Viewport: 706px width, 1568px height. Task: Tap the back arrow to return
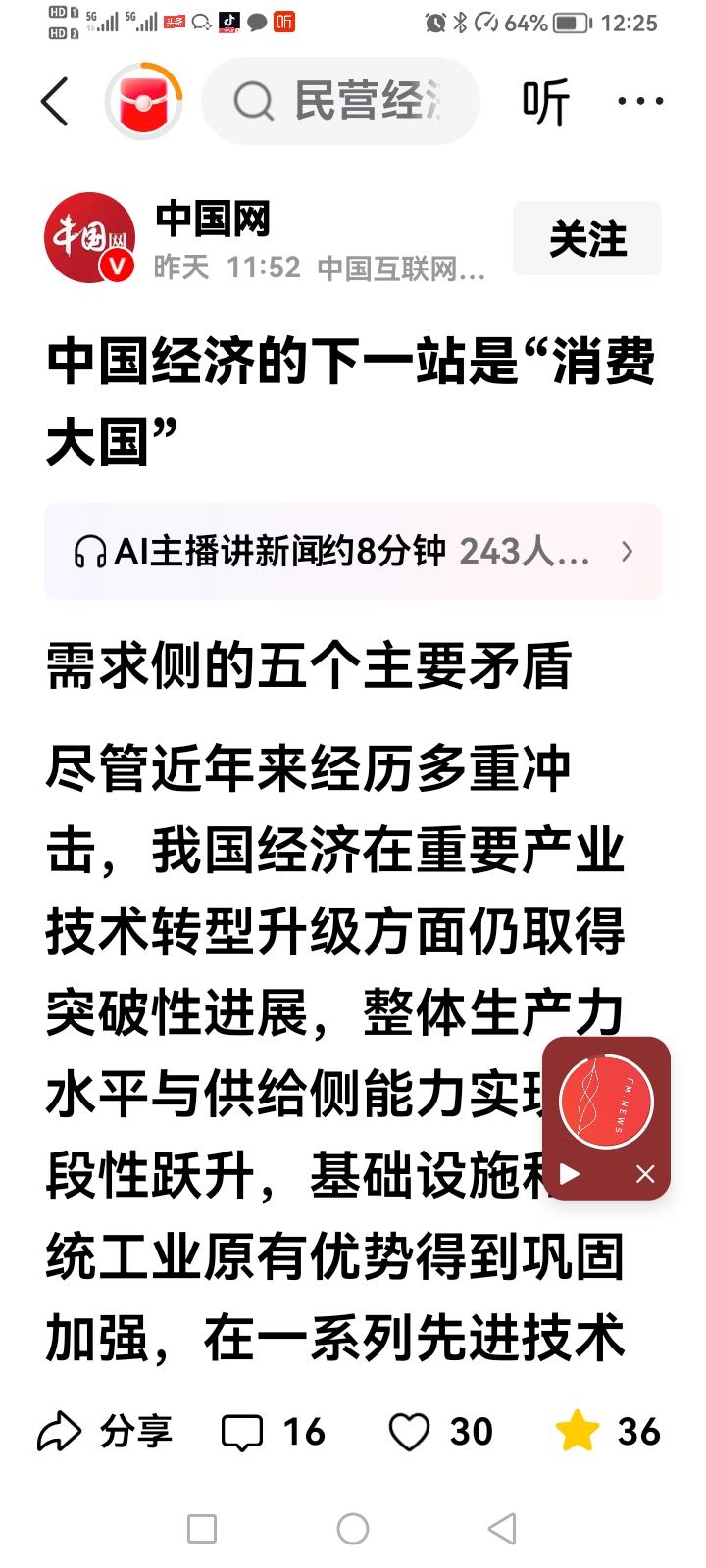[56, 101]
